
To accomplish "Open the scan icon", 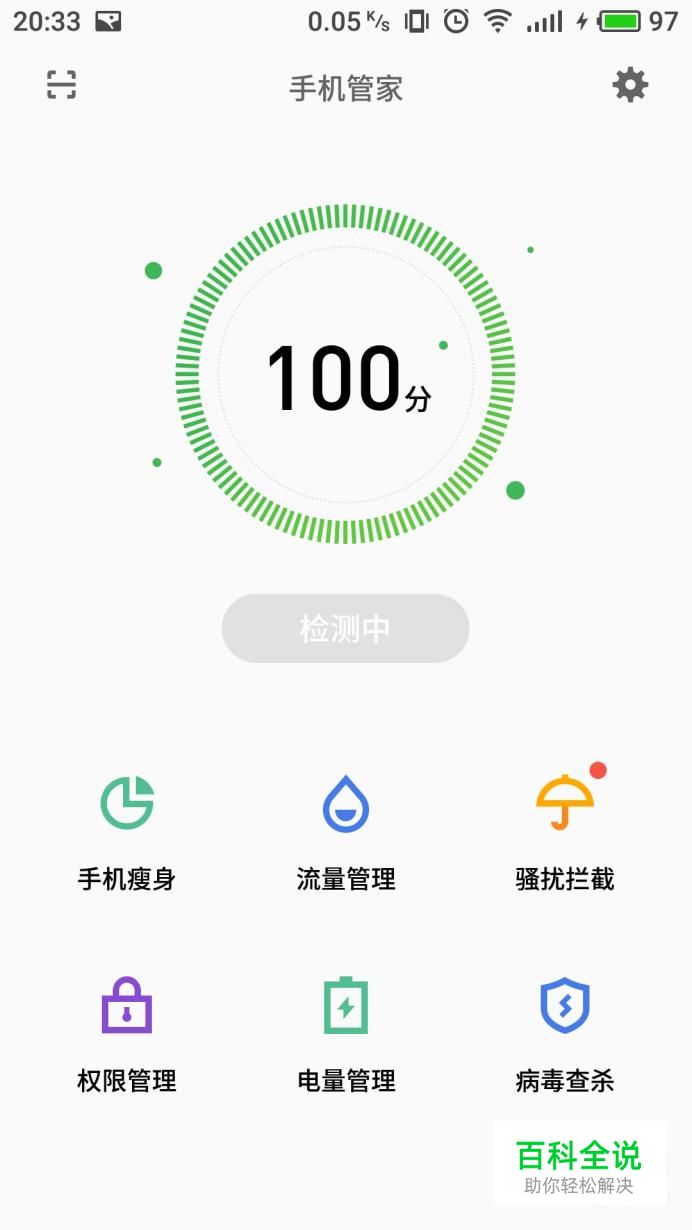I will pyautogui.click(x=62, y=86).
